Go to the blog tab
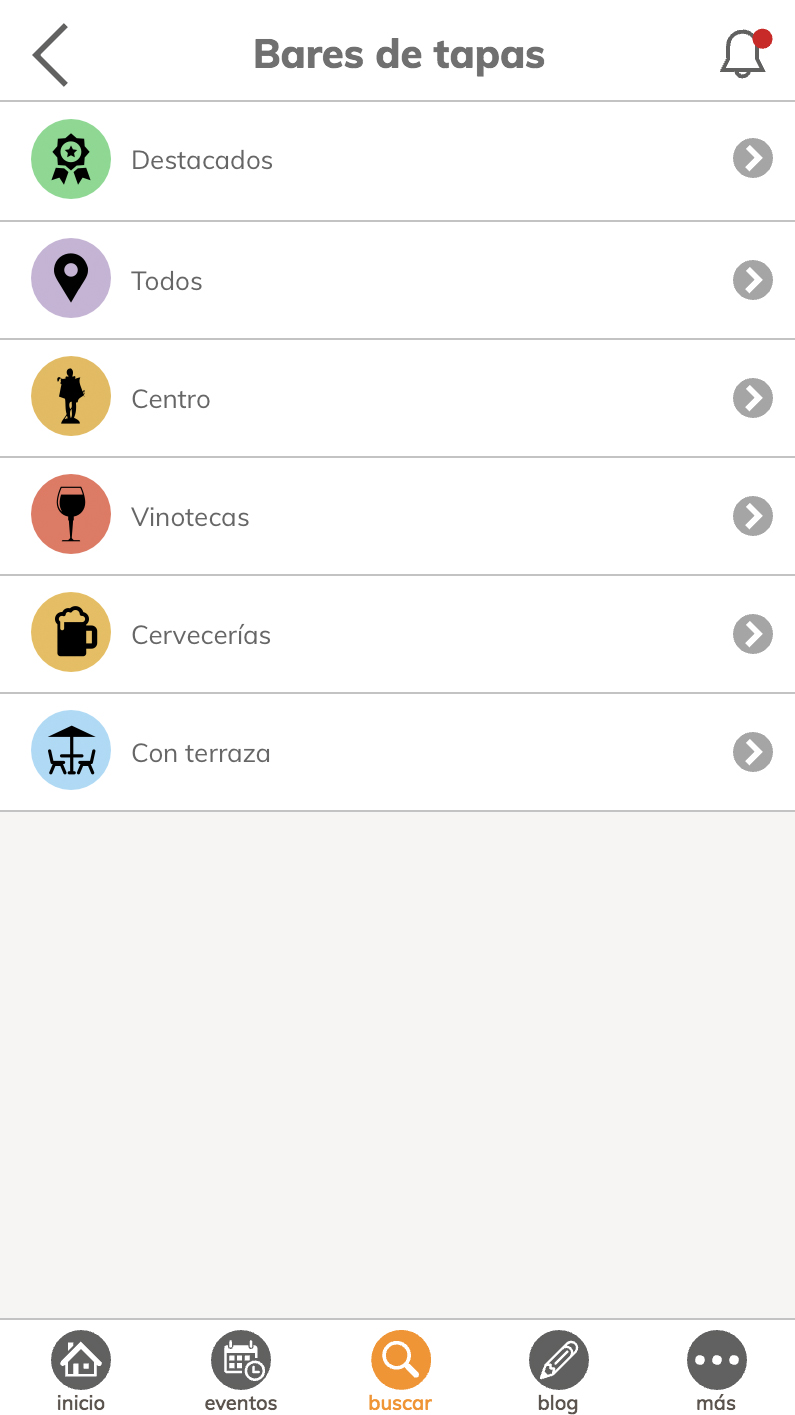 click(x=558, y=1371)
